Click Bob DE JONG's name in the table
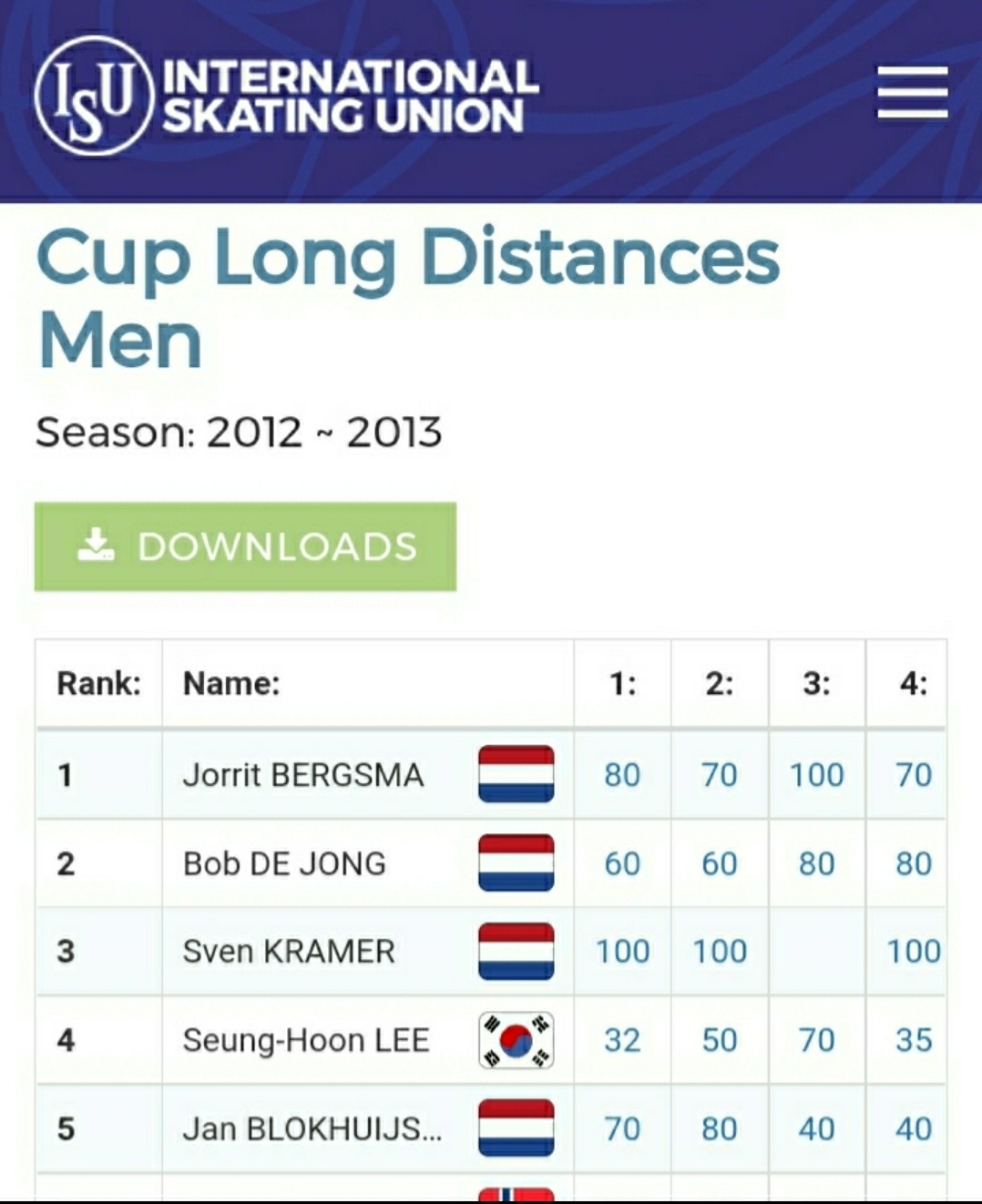982x1204 pixels. click(x=283, y=863)
